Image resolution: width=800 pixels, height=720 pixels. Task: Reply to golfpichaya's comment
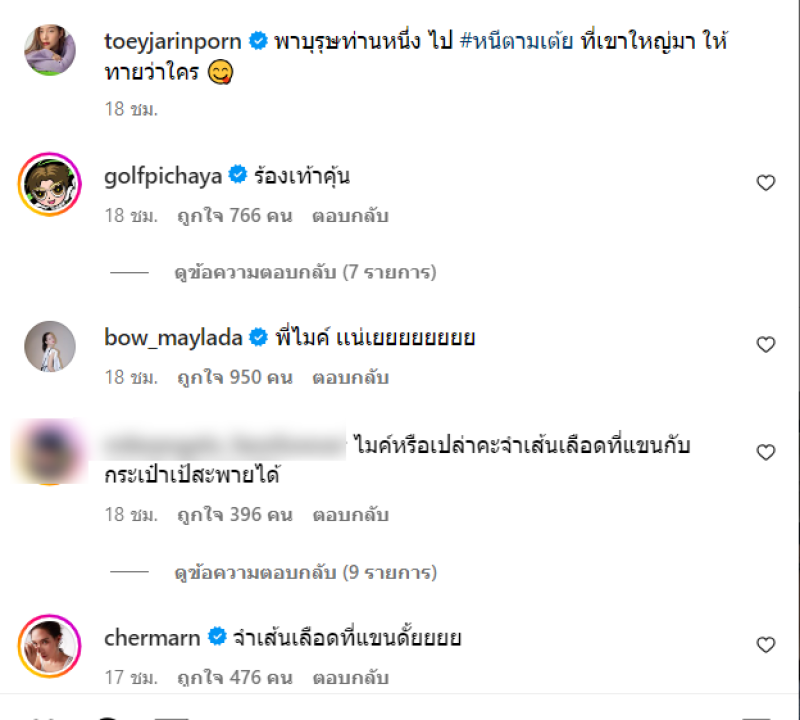350,216
